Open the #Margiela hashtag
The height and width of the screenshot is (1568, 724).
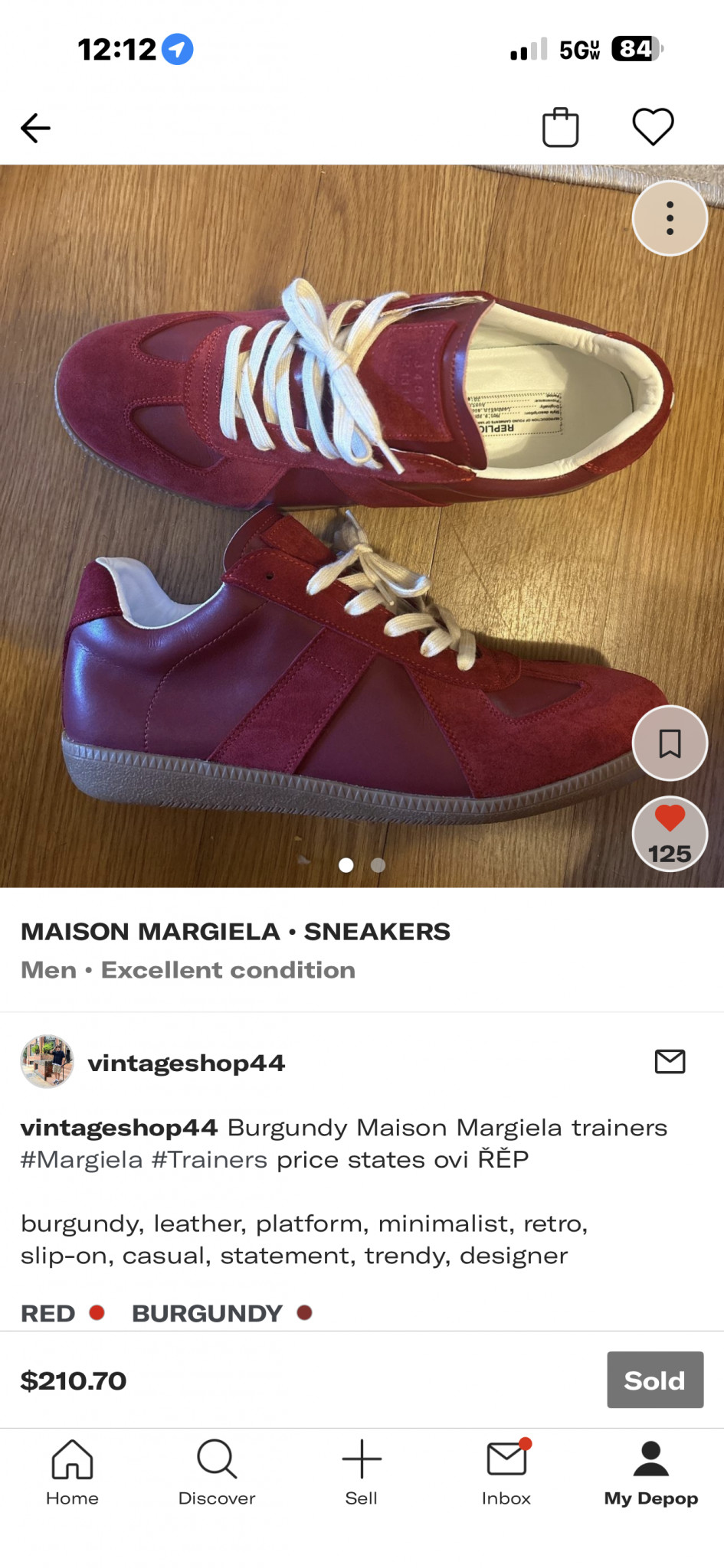tap(81, 1160)
